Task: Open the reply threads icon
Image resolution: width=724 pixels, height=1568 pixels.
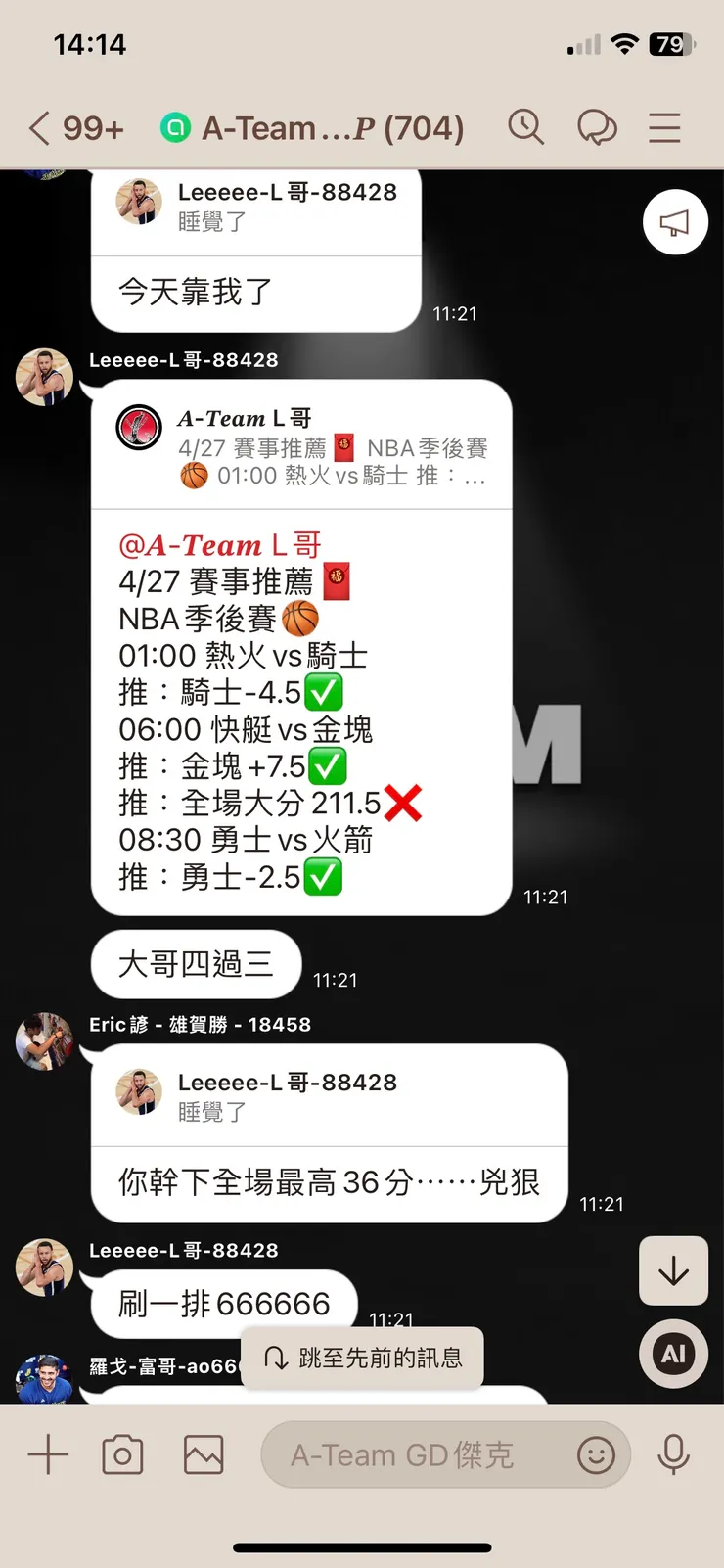Action: (598, 127)
